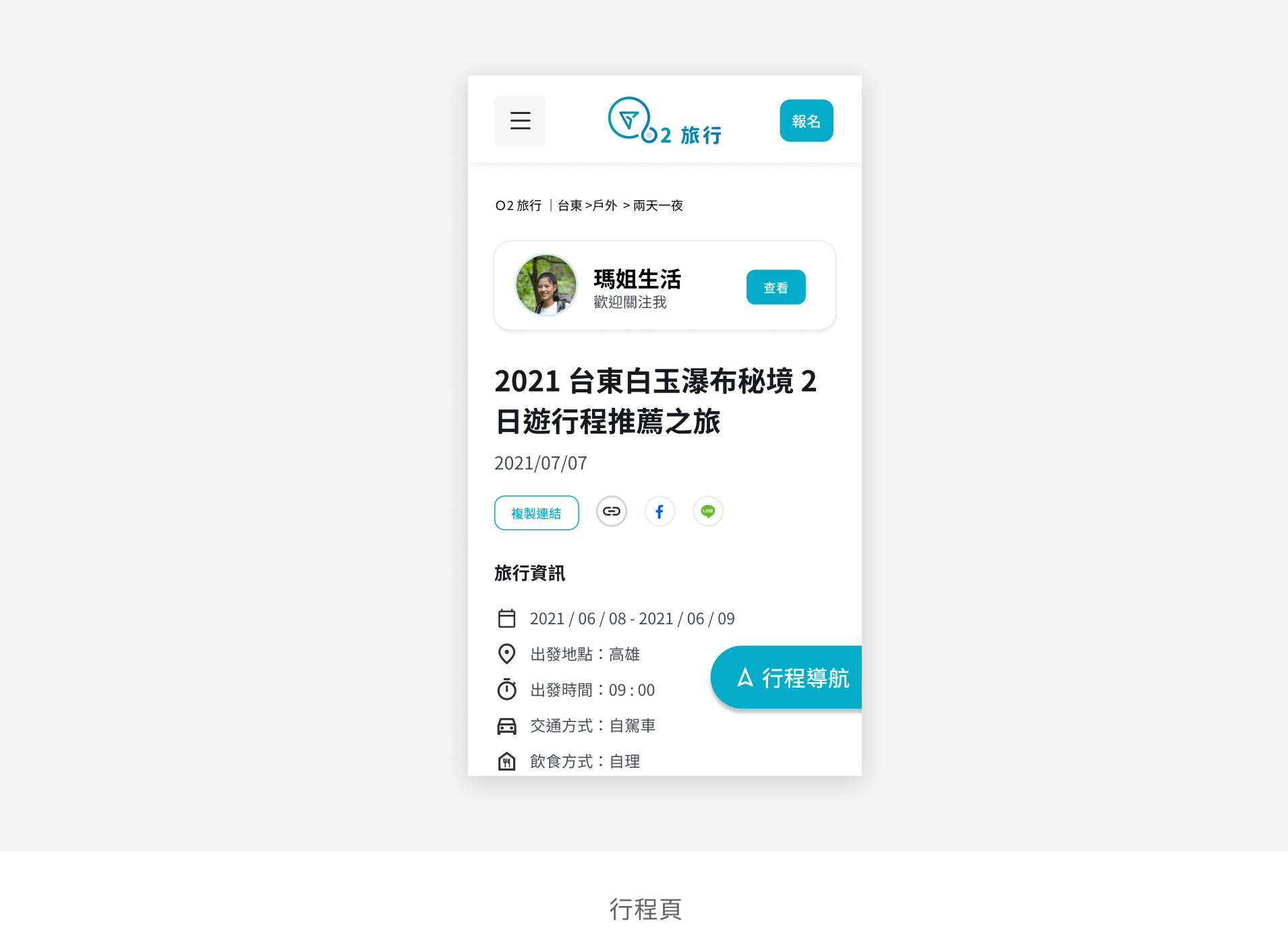Share the trip on Facebook
The image size is (1288, 929).
click(x=660, y=512)
